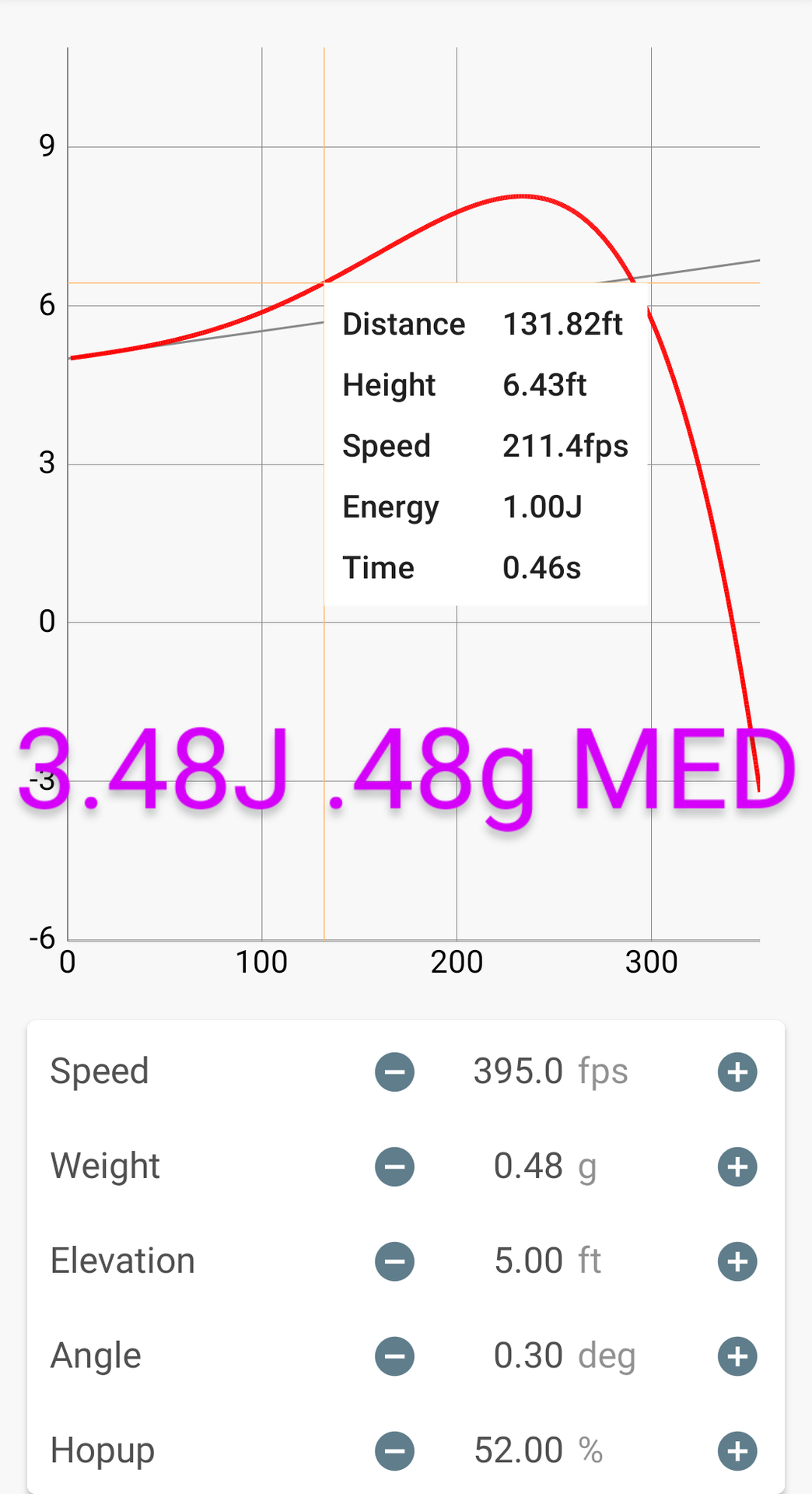Screen dimensions: 812x1494
Task: Increase the Elevation value
Action: (737, 1261)
